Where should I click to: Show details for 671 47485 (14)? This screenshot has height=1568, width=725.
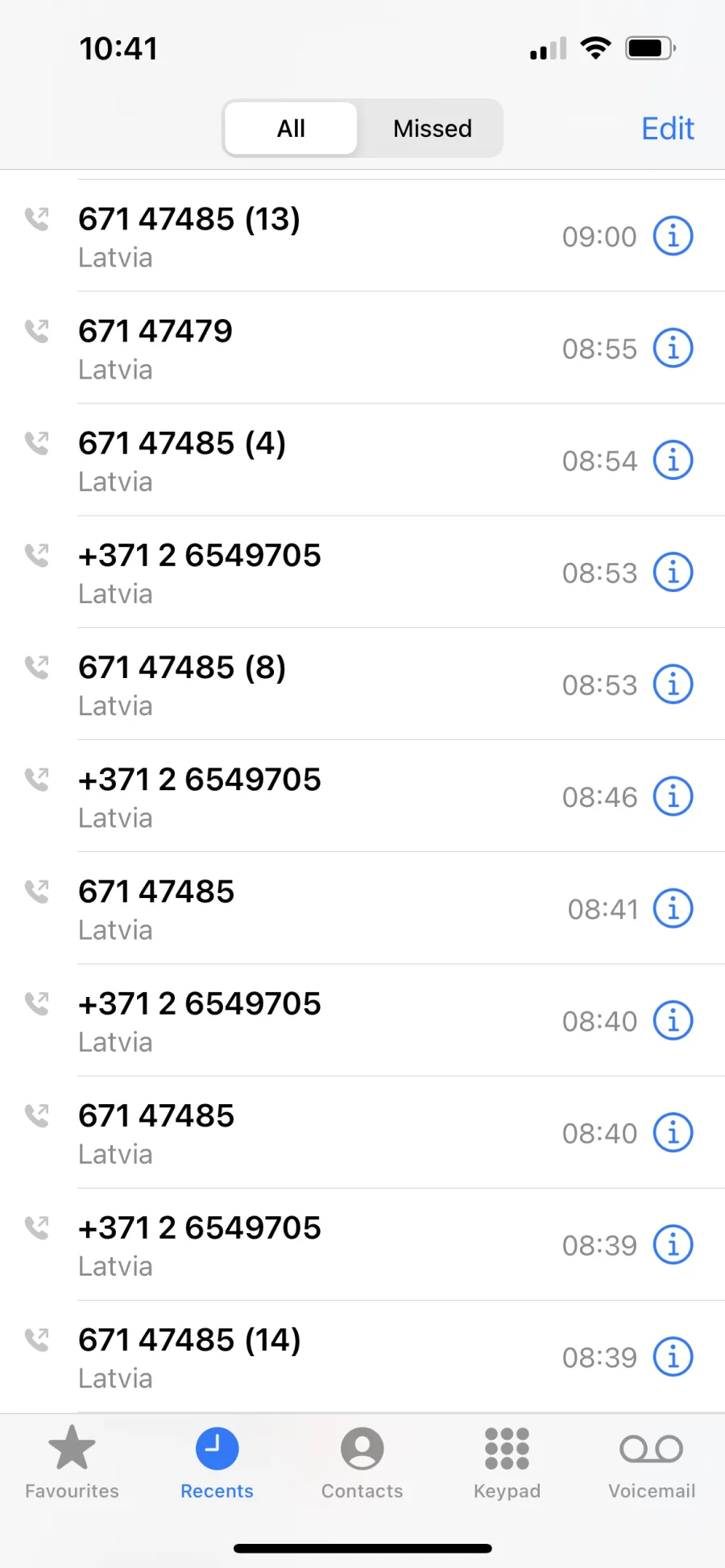(x=673, y=1357)
